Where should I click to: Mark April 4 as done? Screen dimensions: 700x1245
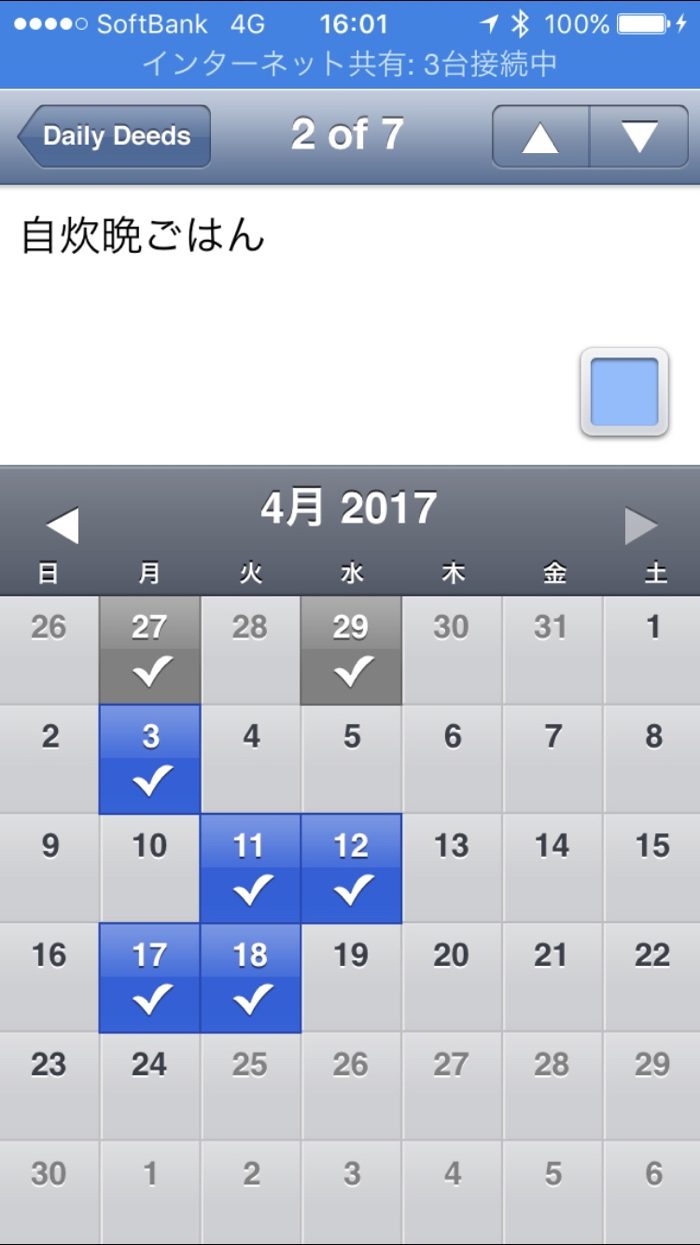(x=250, y=759)
